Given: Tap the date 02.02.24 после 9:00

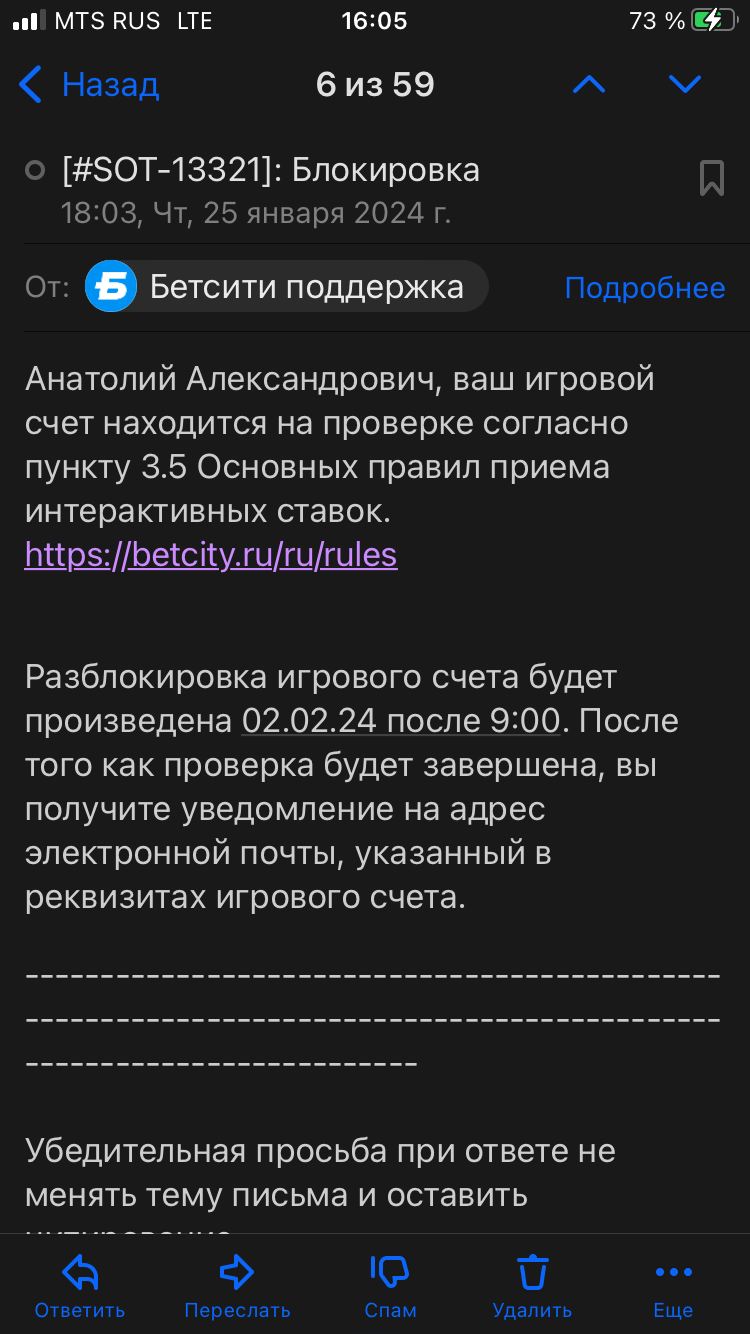Looking at the screenshot, I should click(403, 721).
